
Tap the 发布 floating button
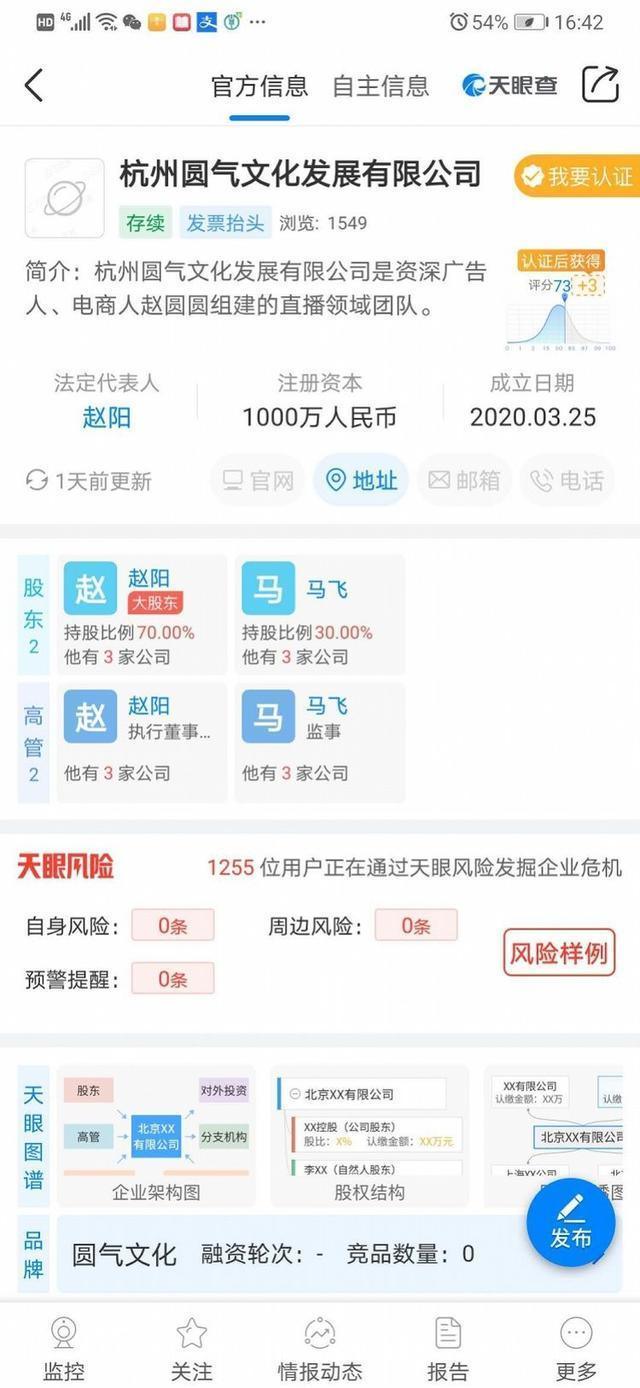(x=571, y=1225)
